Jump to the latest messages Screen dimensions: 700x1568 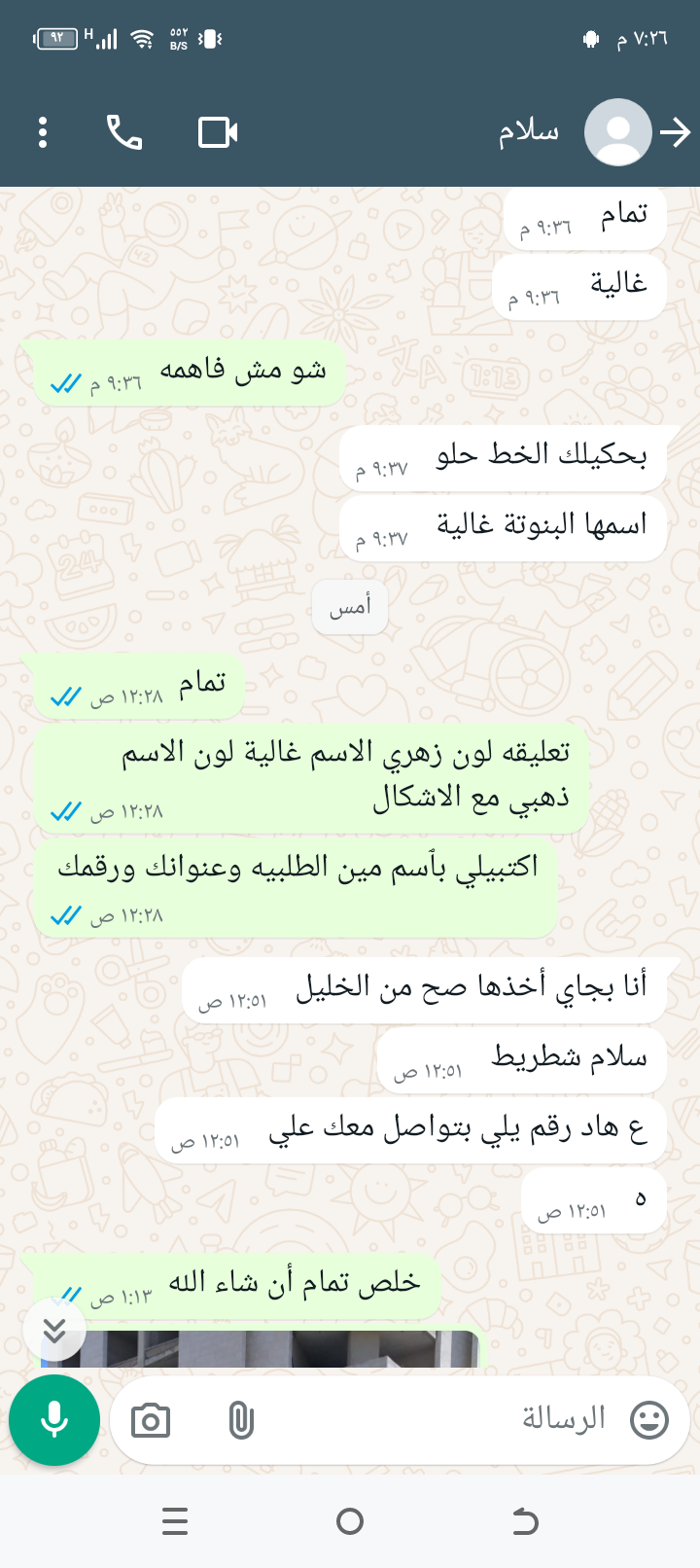pyautogui.click(x=54, y=1330)
